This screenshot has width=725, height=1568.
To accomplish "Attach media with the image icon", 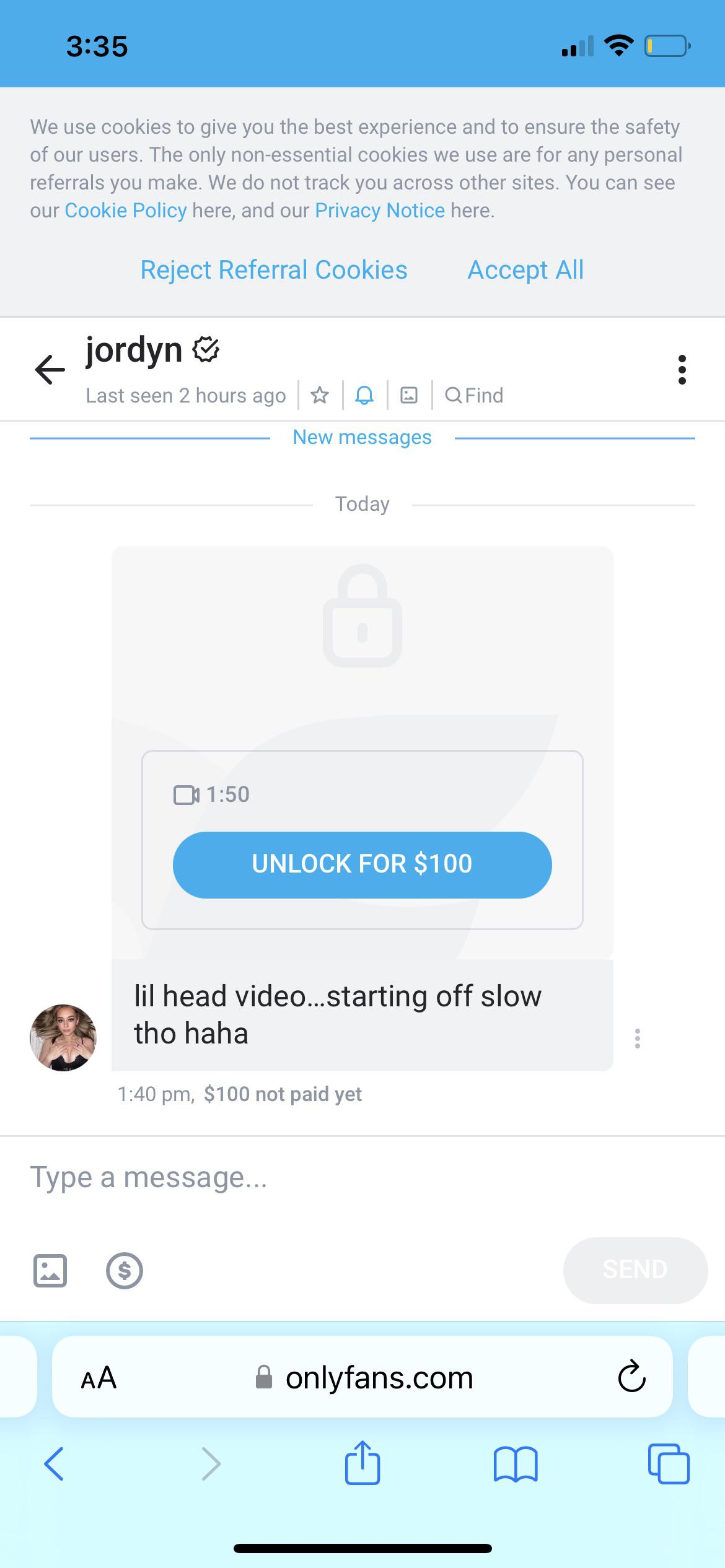I will pyautogui.click(x=50, y=1271).
